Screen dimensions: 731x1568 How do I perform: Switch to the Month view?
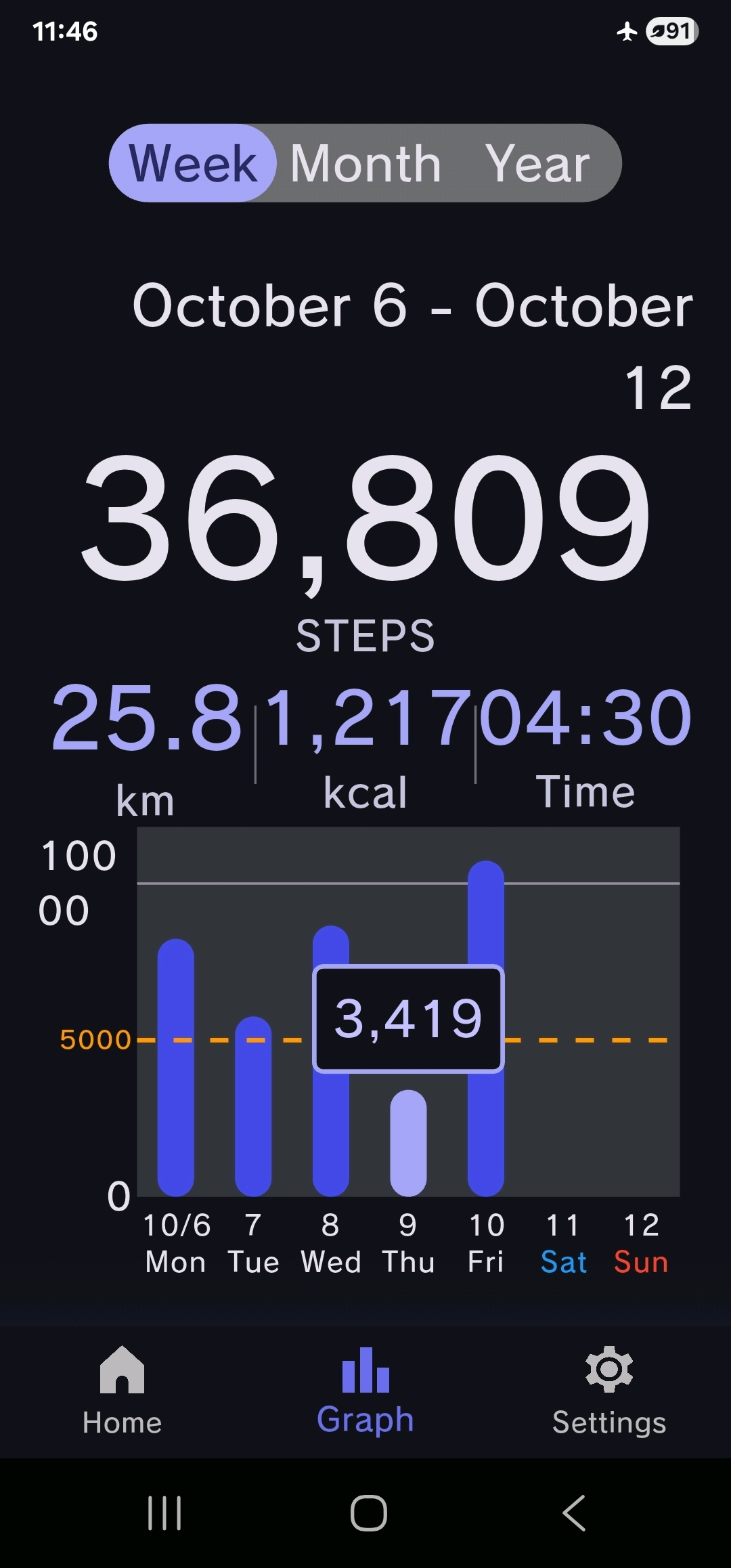tap(365, 163)
